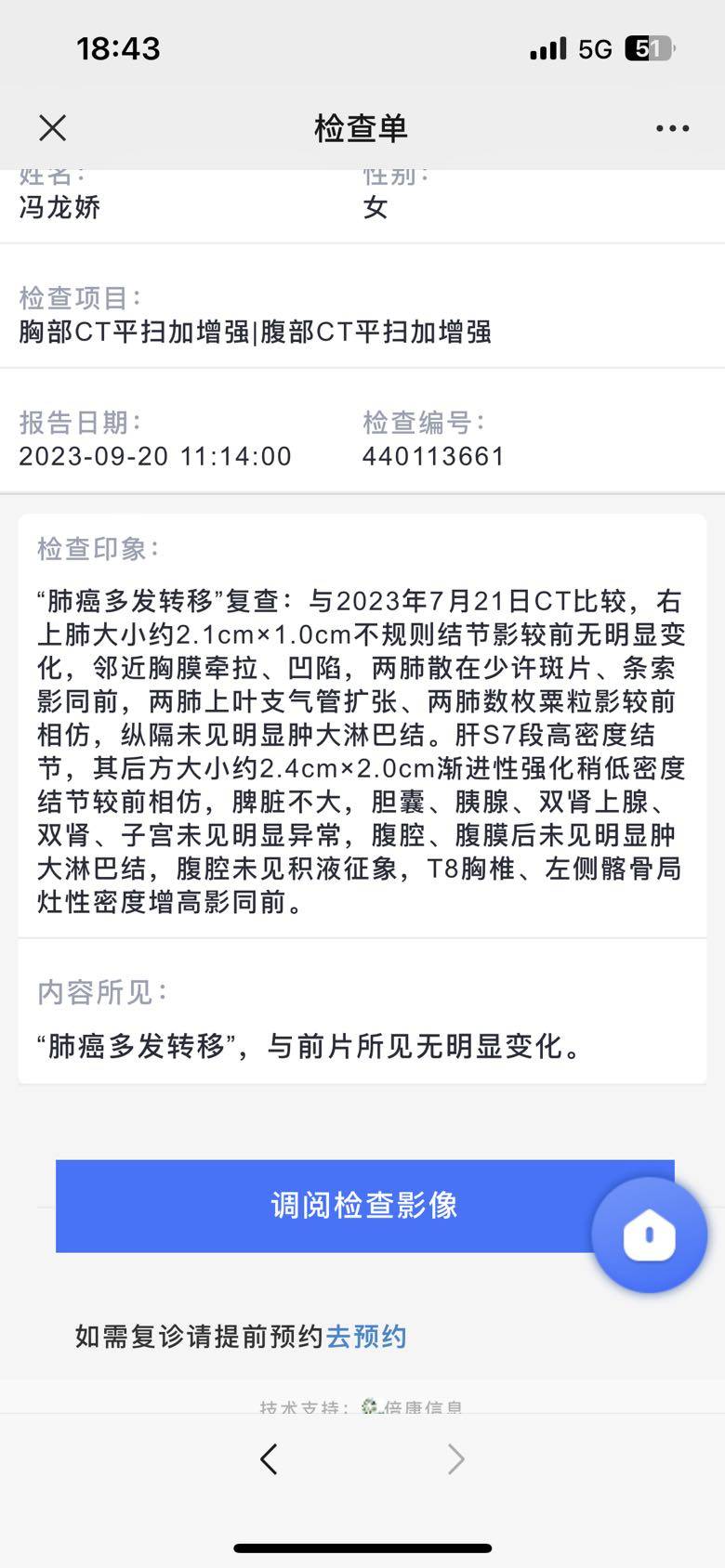Image resolution: width=725 pixels, height=1568 pixels.
Task: Open the floating blue home button
Action: (649, 1235)
